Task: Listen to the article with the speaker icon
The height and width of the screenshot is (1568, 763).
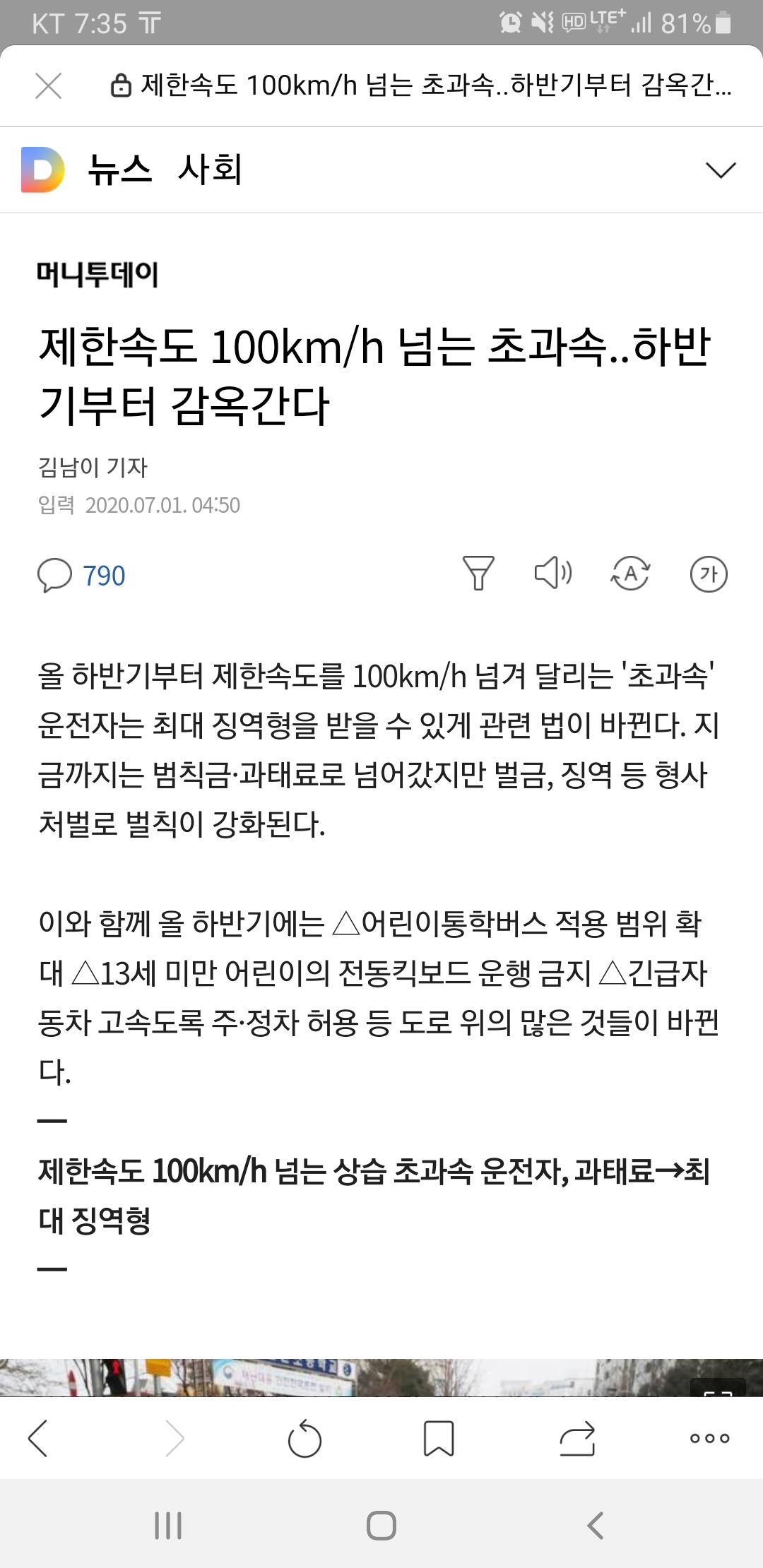Action: point(553,573)
